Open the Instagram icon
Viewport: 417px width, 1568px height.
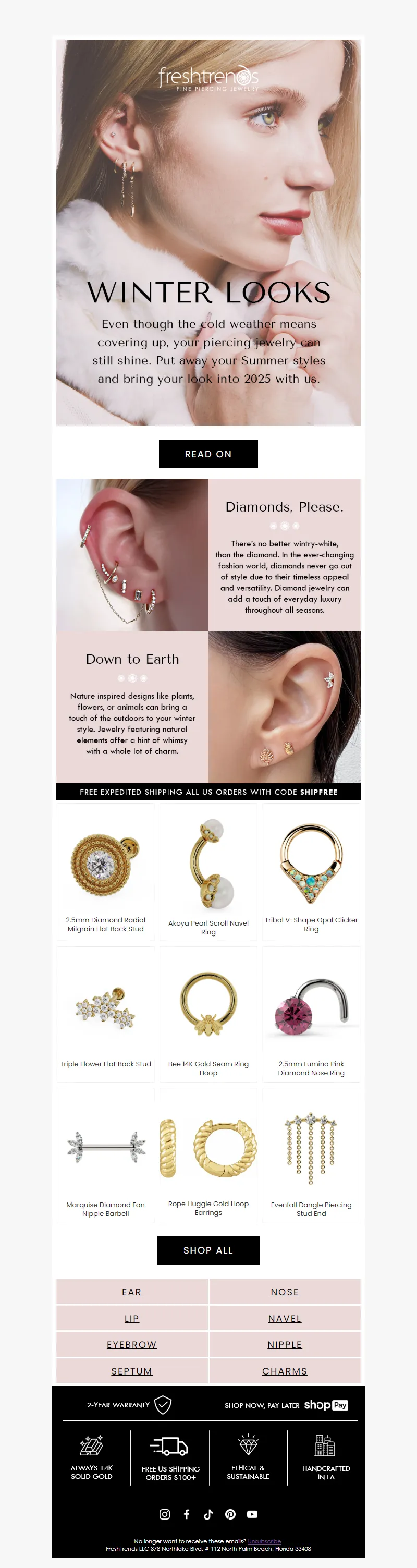pyautogui.click(x=164, y=1514)
